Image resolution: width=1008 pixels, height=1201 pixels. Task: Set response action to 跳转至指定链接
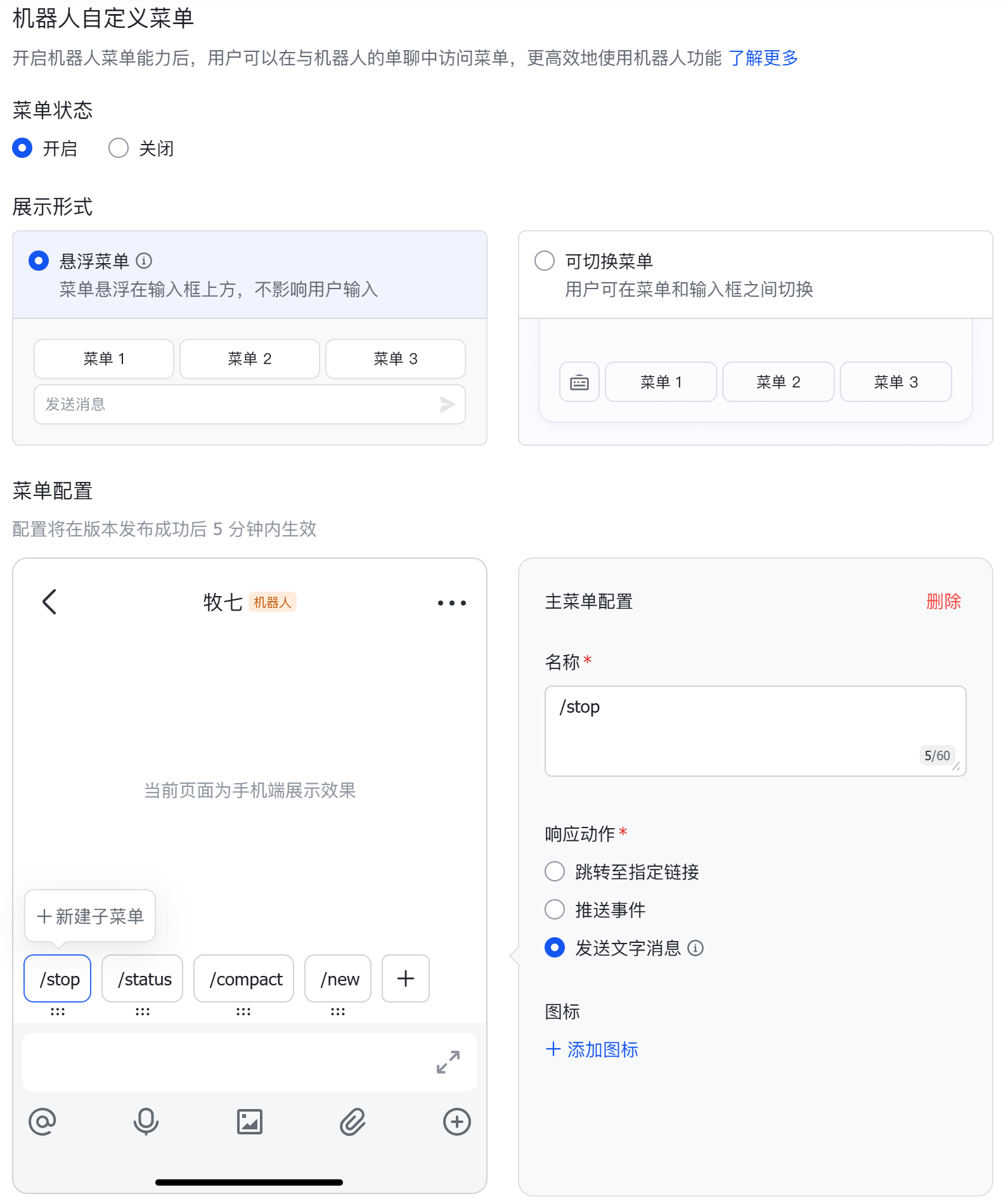click(x=555, y=871)
